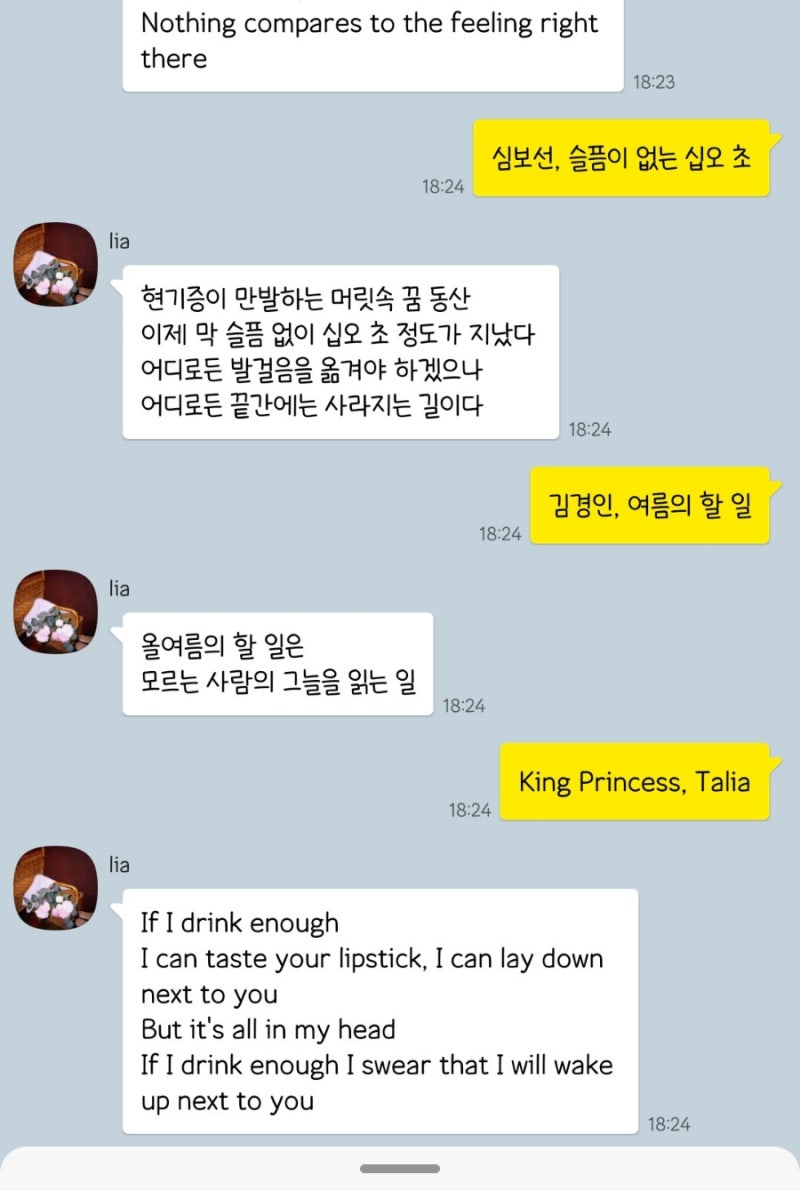The width and height of the screenshot is (800, 1191).
Task: Select the name label 'lia' above the poem
Action: [x=120, y=241]
